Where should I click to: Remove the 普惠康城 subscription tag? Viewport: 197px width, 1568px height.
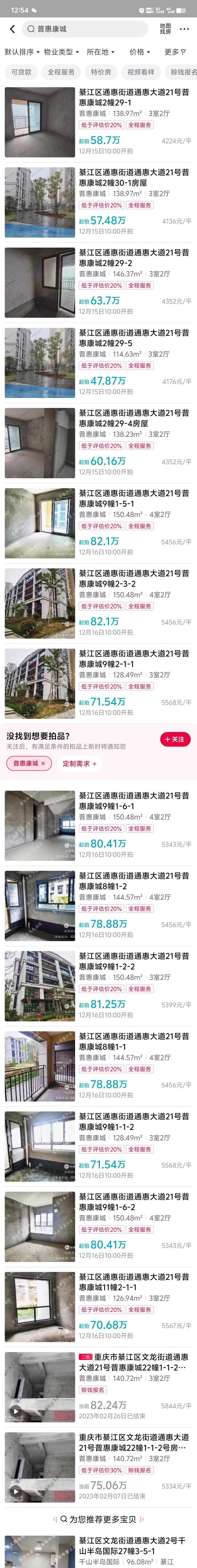(43, 763)
